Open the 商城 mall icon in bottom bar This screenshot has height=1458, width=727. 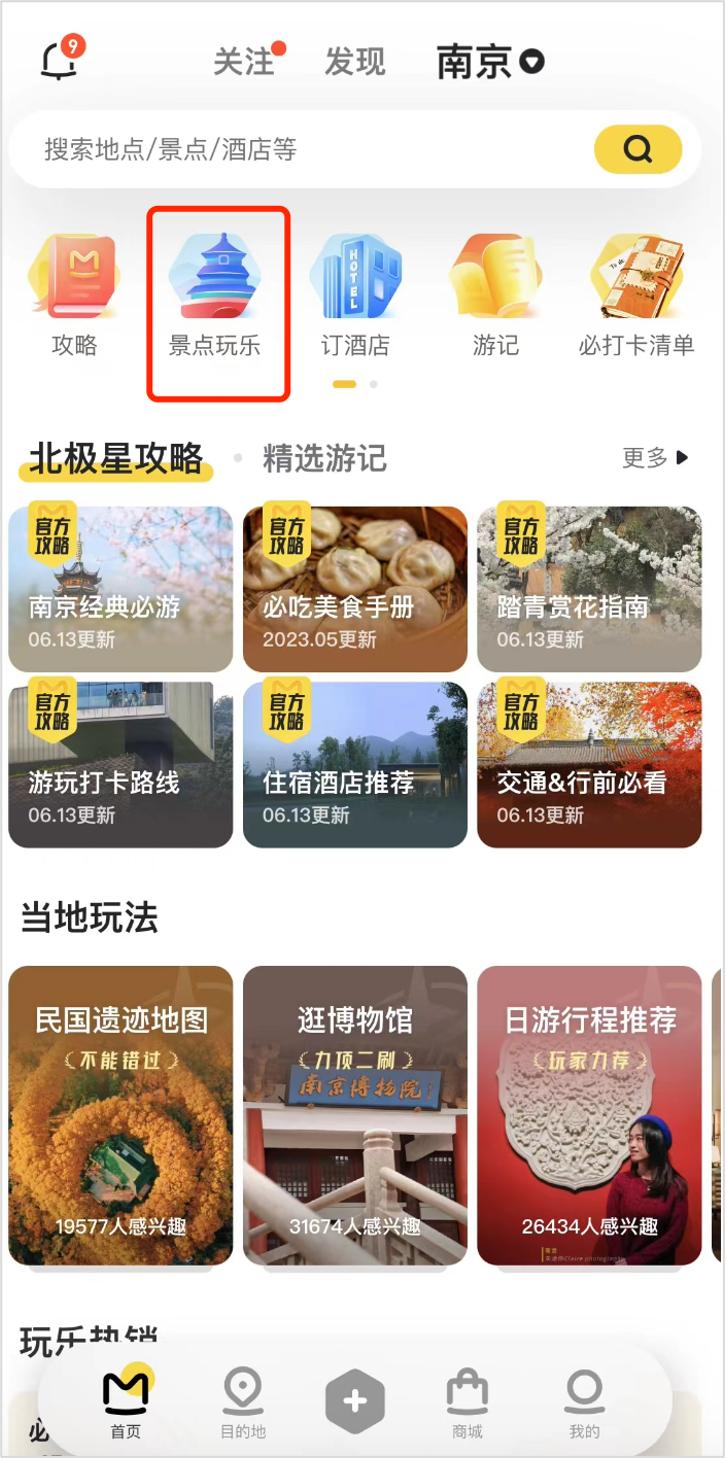[x=467, y=1398]
